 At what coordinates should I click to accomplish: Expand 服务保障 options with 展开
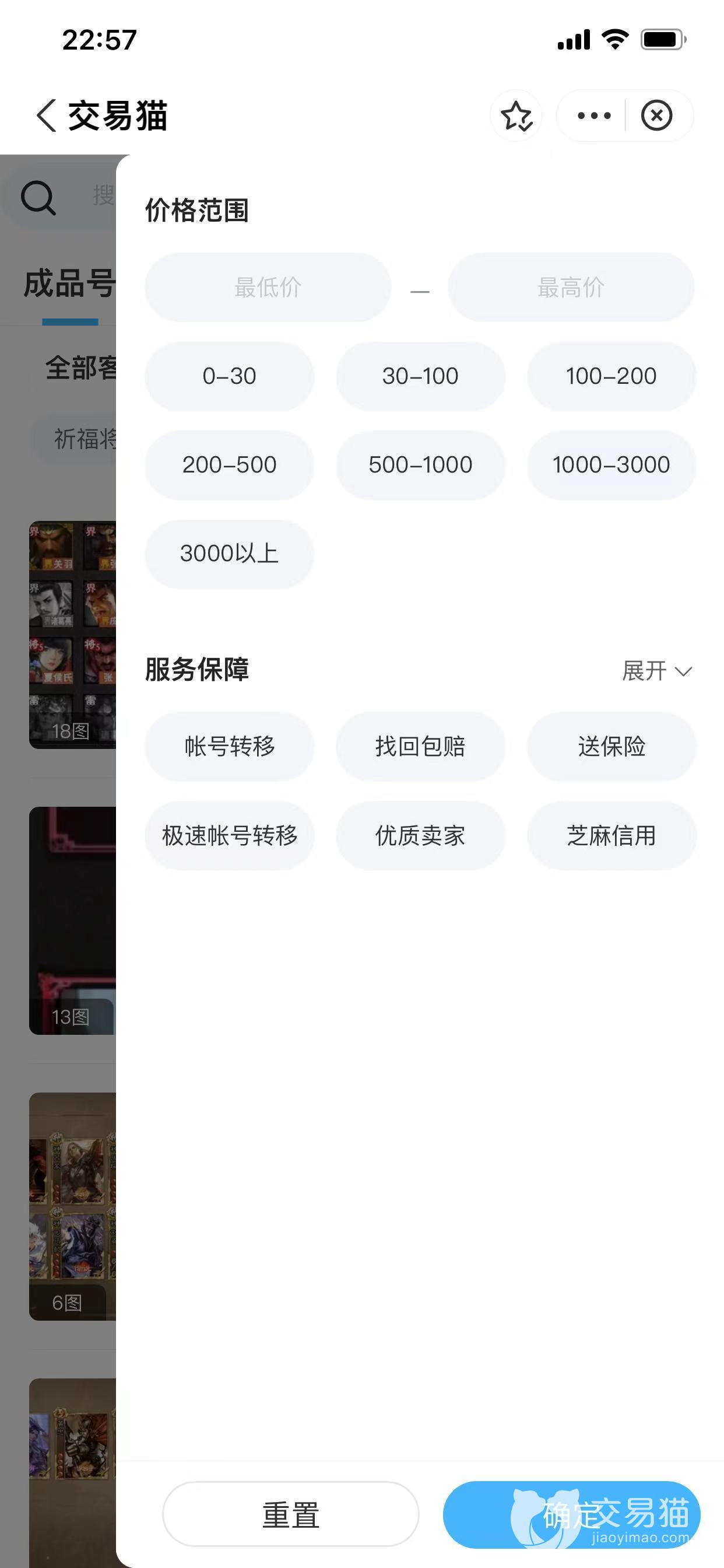point(656,671)
